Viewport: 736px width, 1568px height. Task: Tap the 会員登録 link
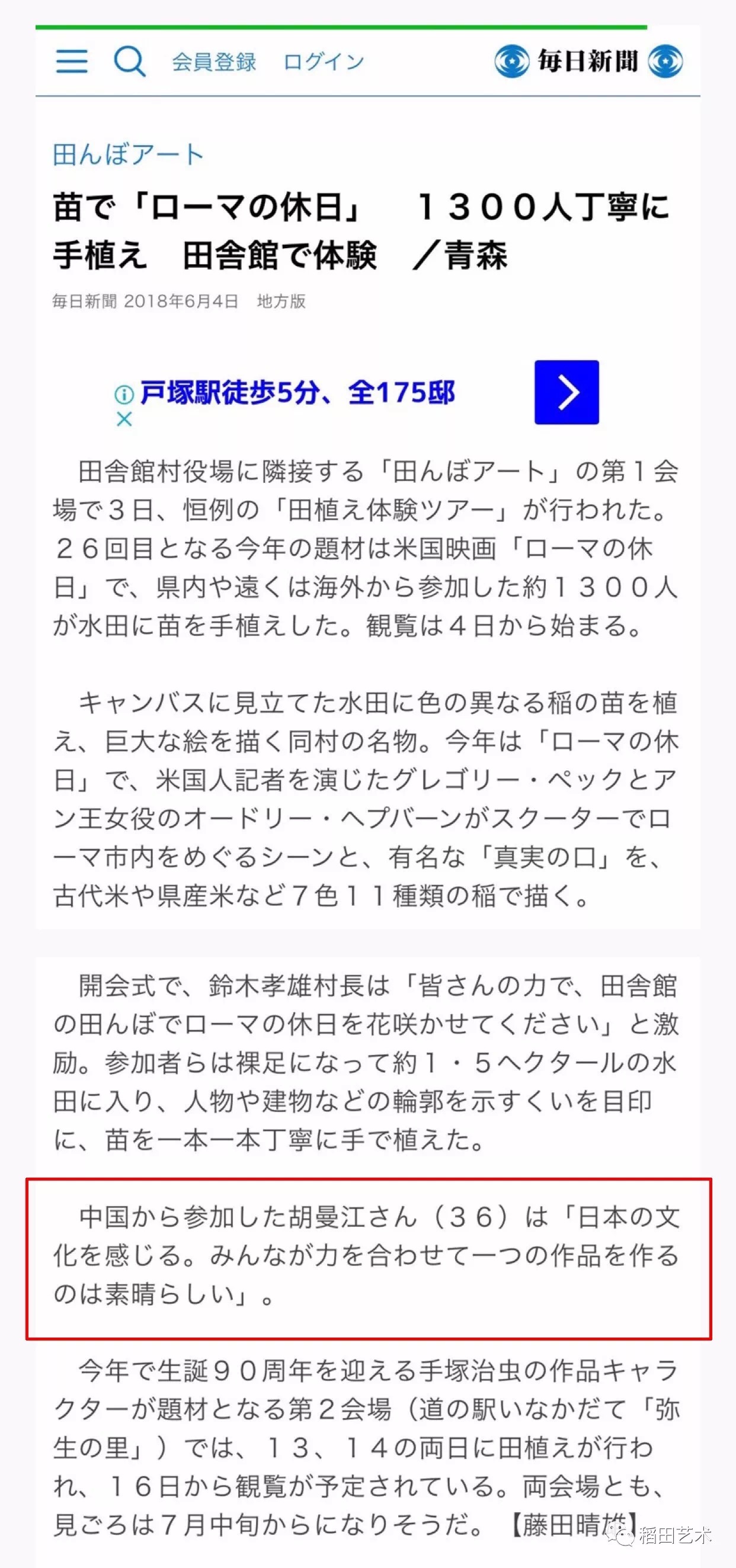pyautogui.click(x=214, y=62)
